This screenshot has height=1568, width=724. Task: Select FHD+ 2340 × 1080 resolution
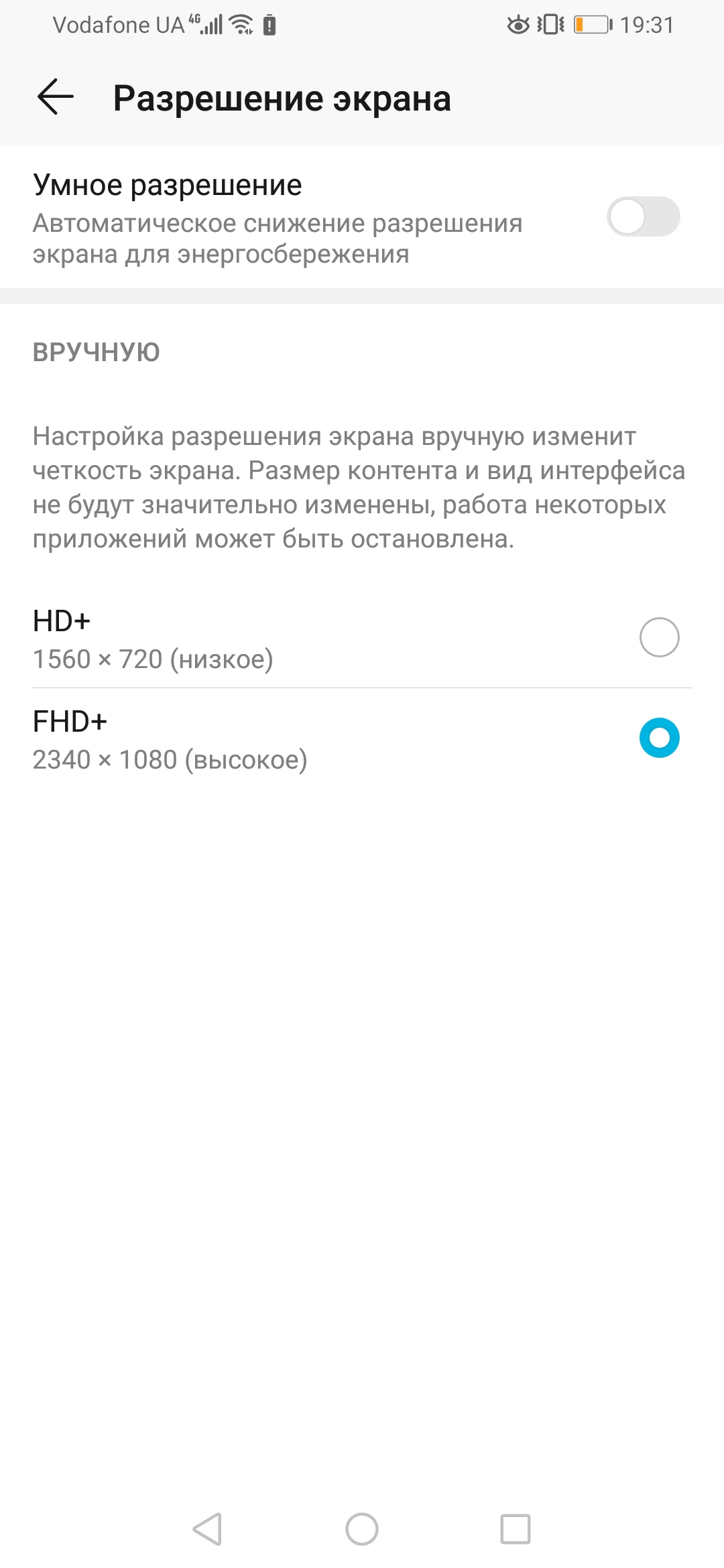click(x=659, y=738)
